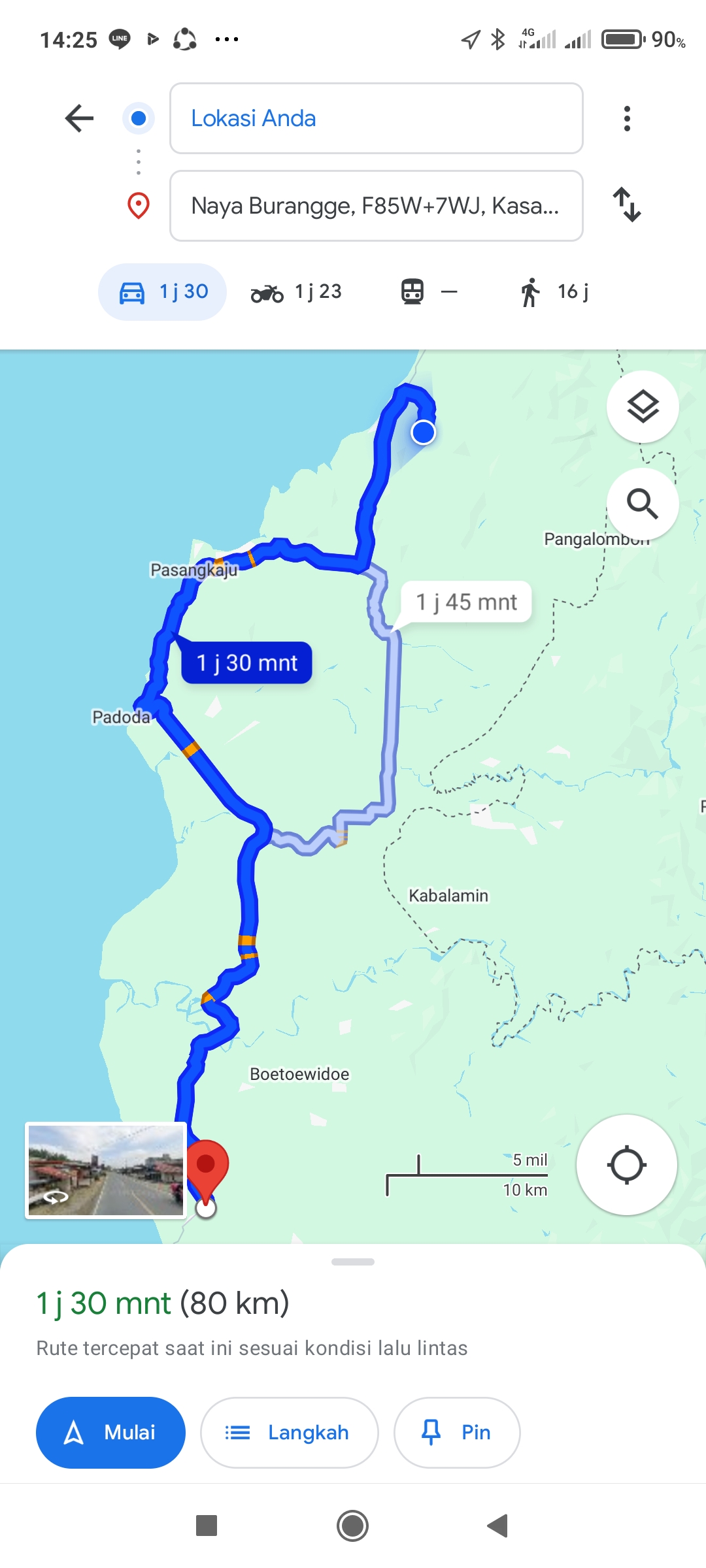
Task: Switch to public transit mode
Action: point(429,291)
